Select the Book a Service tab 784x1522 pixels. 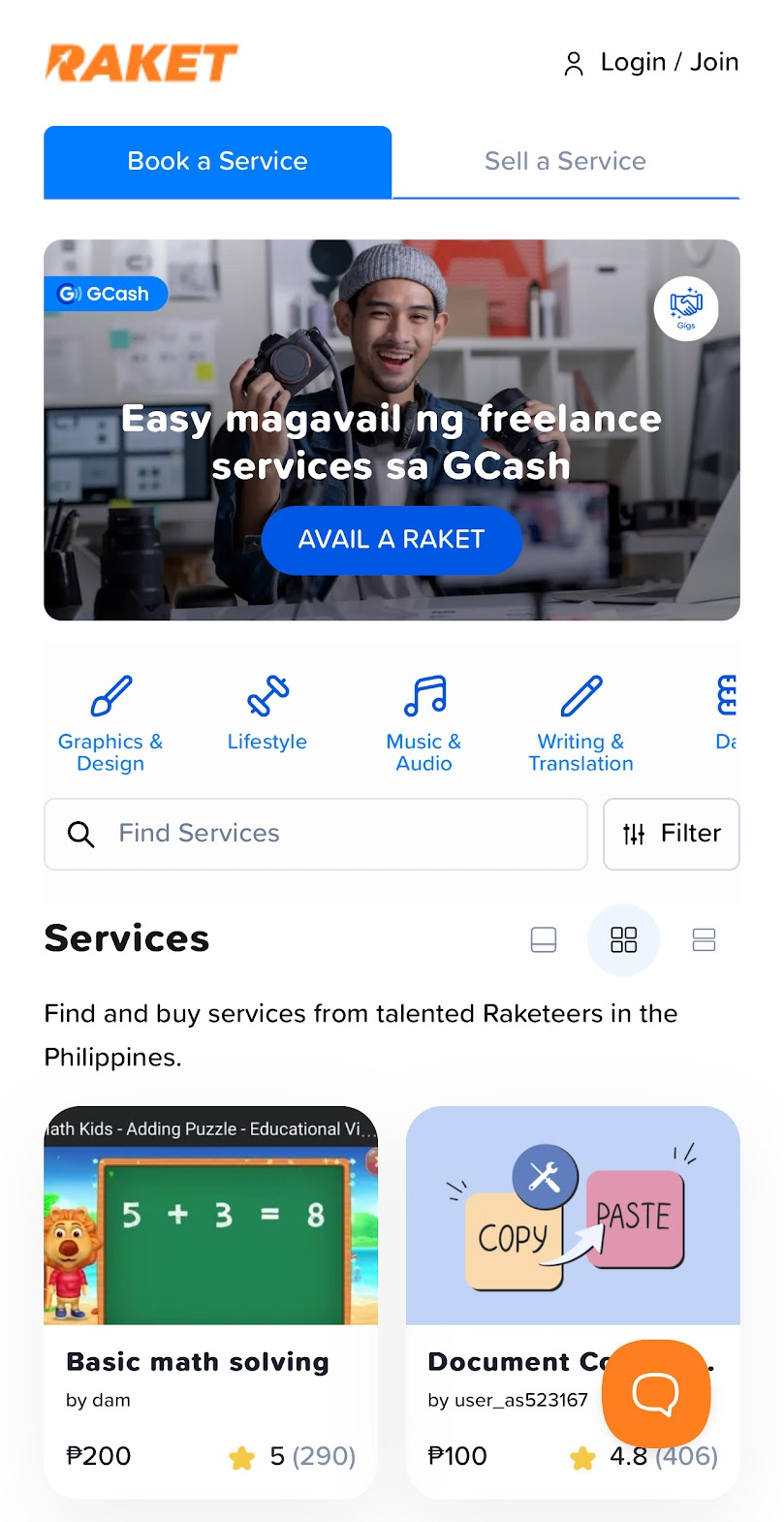point(218,162)
